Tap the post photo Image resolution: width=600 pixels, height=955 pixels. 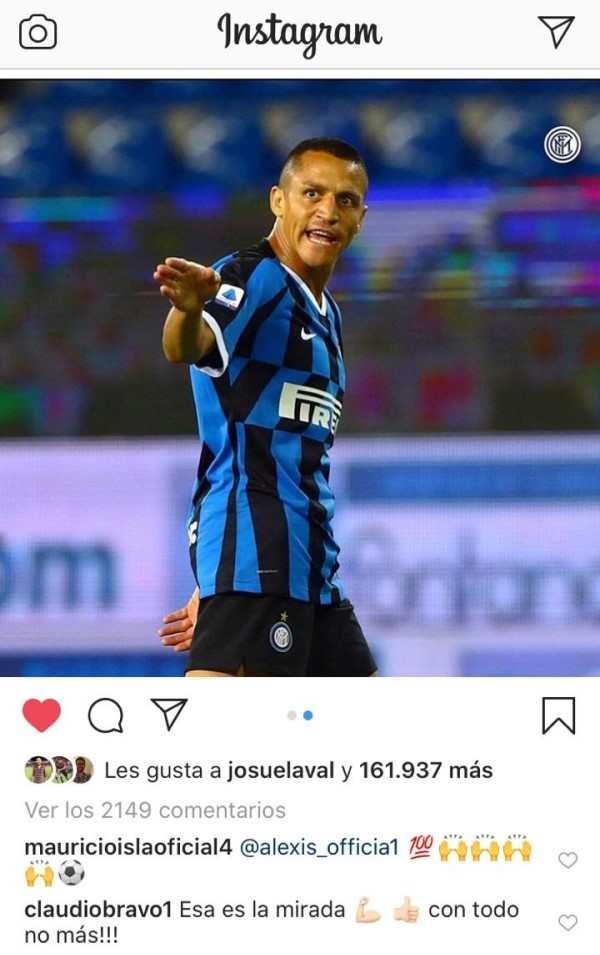point(300,378)
